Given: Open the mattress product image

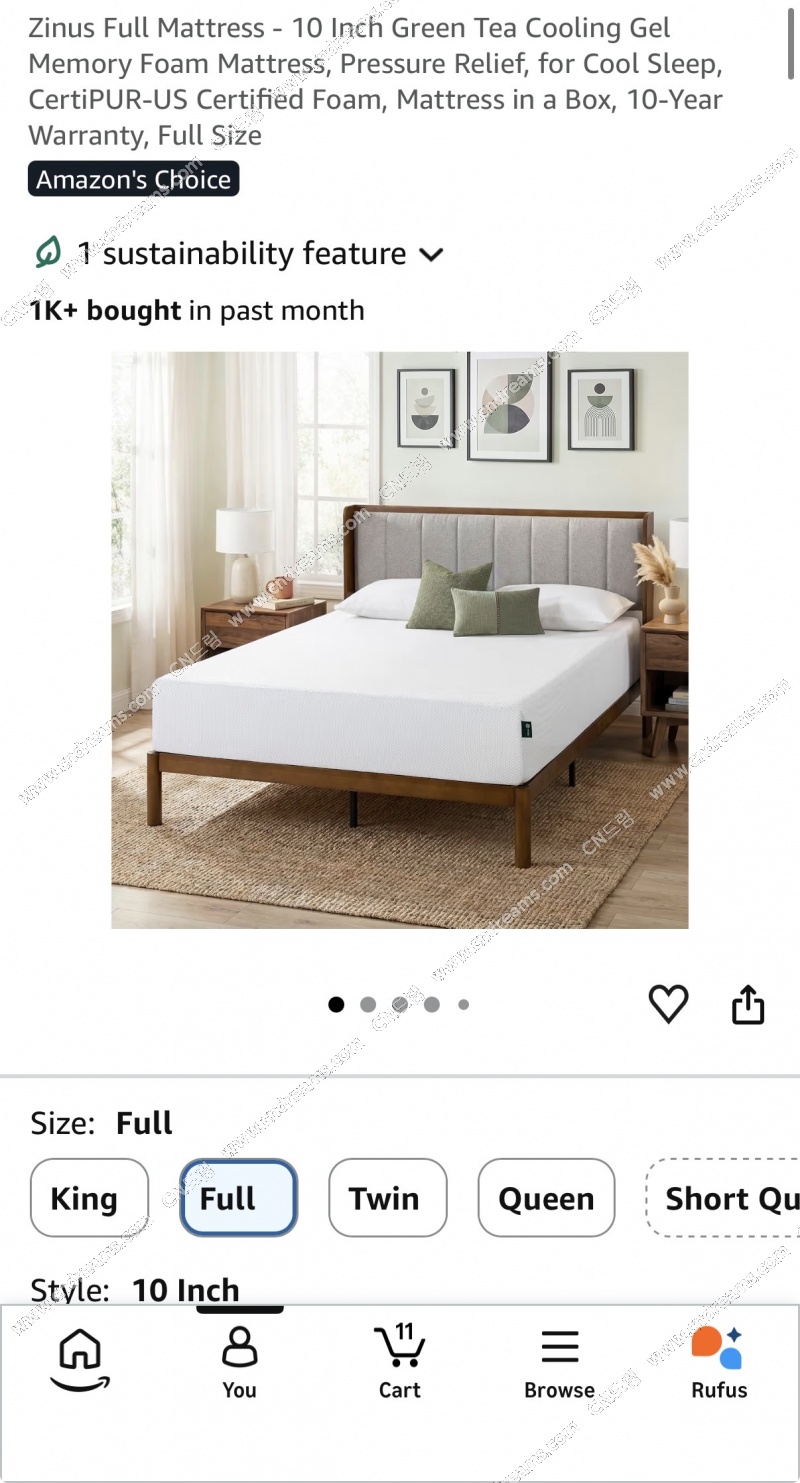Looking at the screenshot, I should tap(399, 640).
